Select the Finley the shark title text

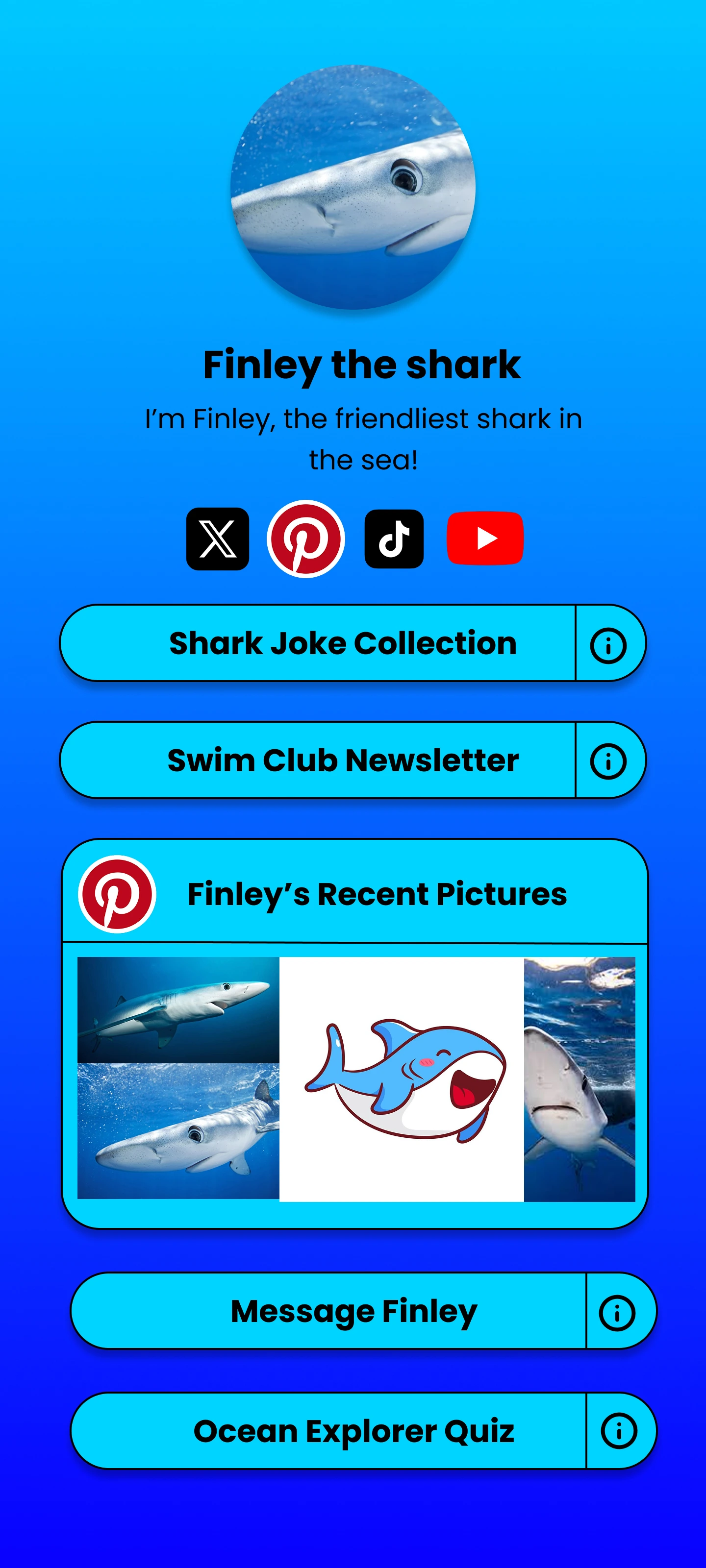pyautogui.click(x=361, y=365)
